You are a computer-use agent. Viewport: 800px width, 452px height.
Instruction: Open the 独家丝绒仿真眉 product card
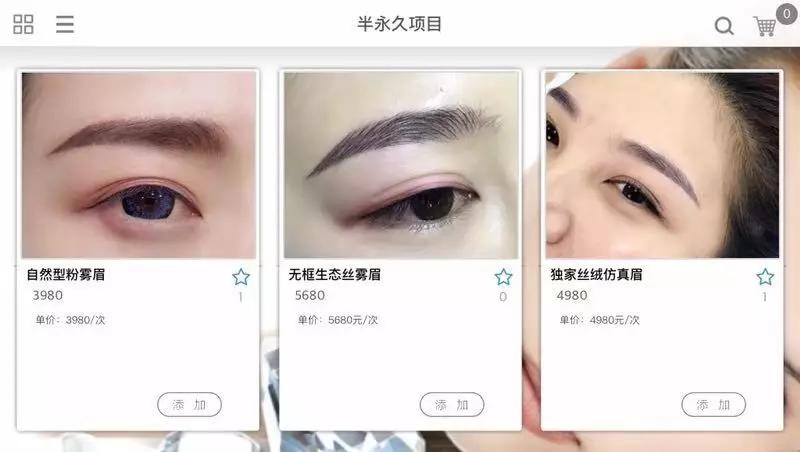pyautogui.click(x=662, y=166)
